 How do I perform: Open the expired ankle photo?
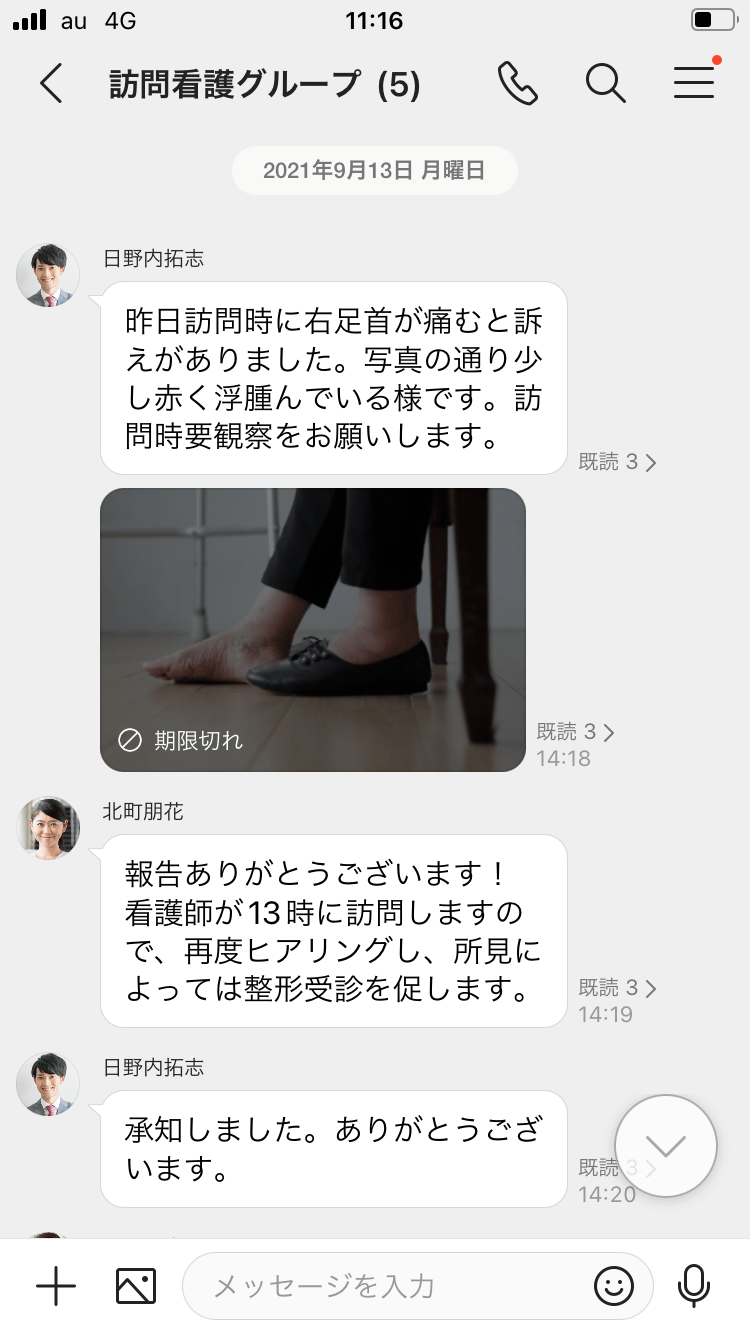coord(312,629)
